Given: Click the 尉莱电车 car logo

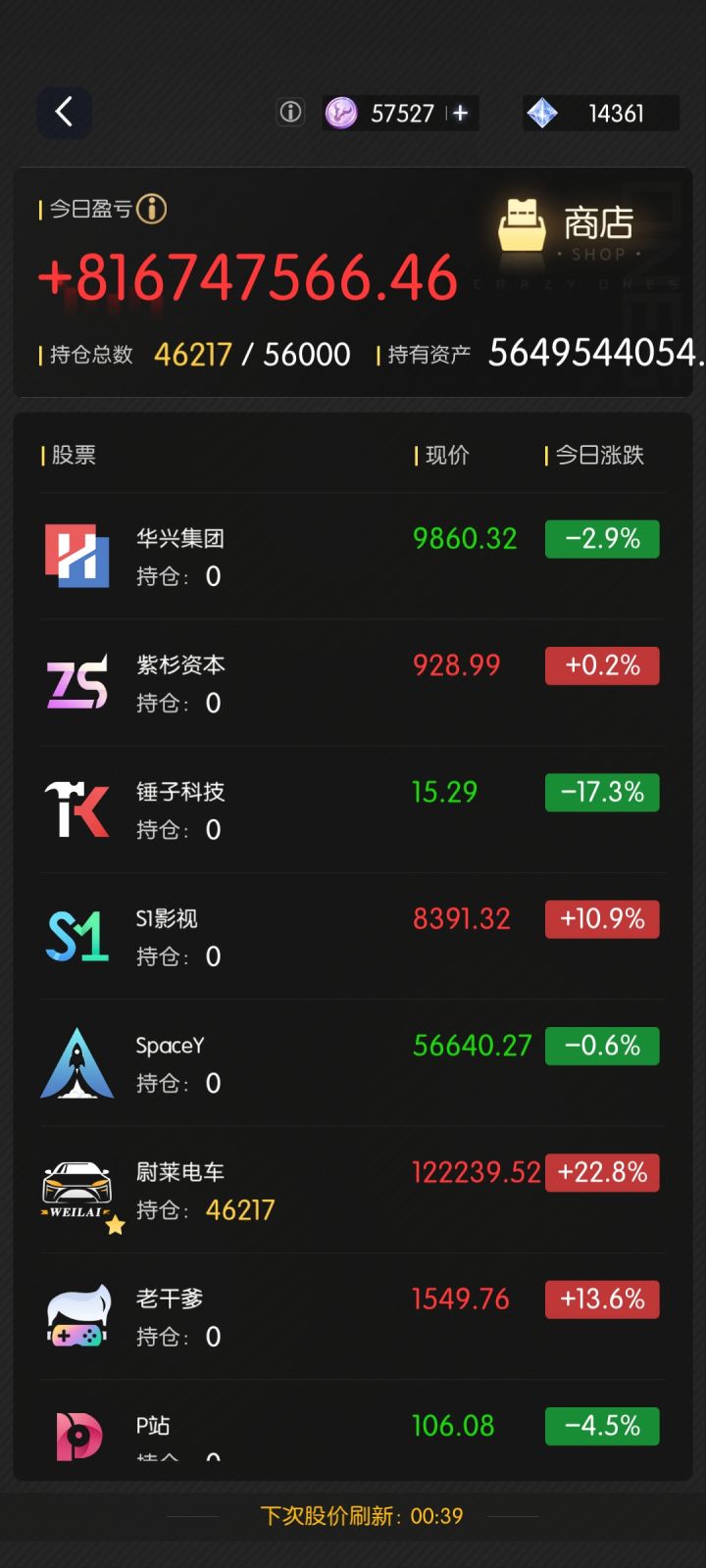Looking at the screenshot, I should (x=76, y=1184).
